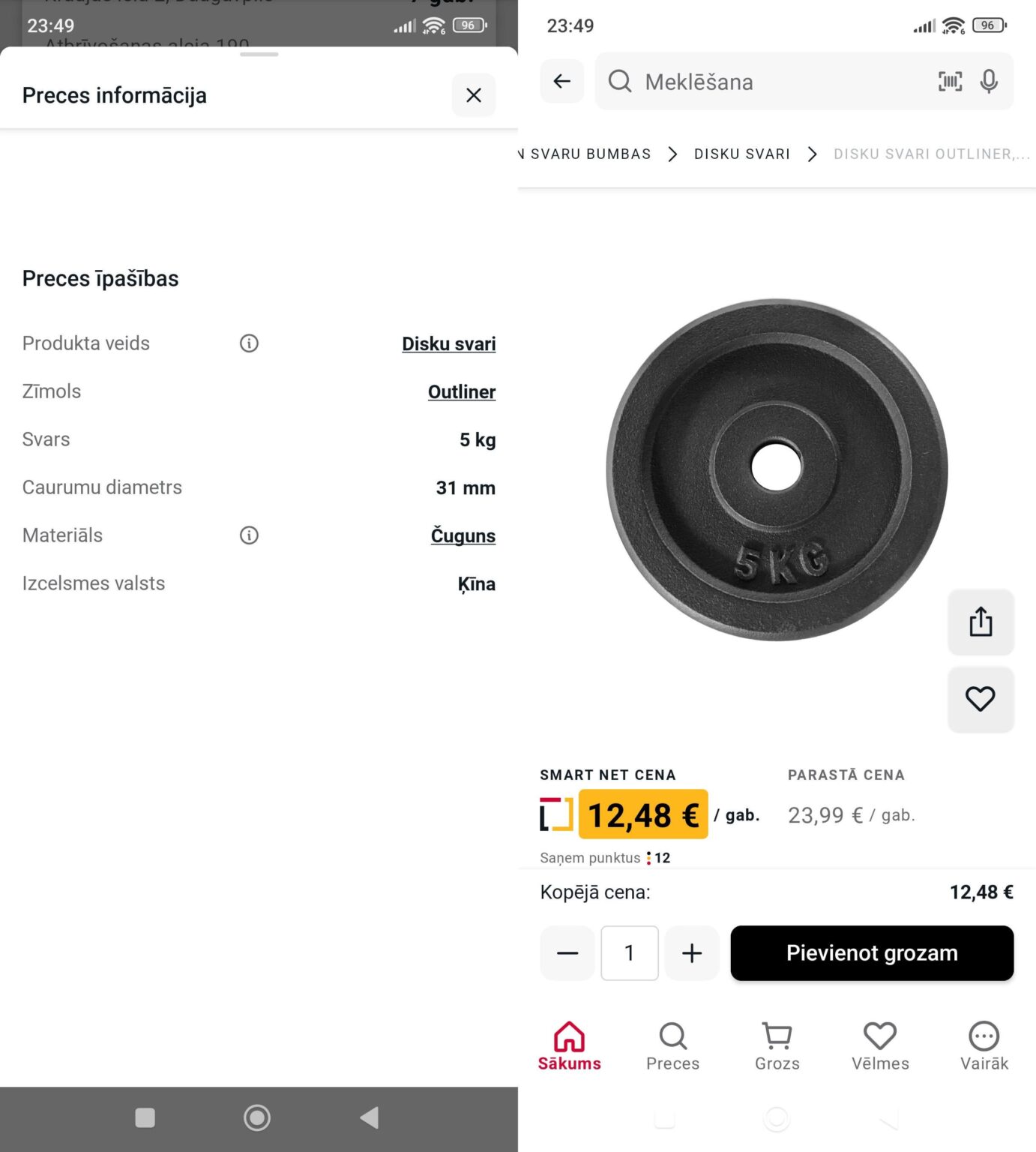This screenshot has width=1036, height=1152.
Task: Show info about Produkta veids
Action: (249, 343)
